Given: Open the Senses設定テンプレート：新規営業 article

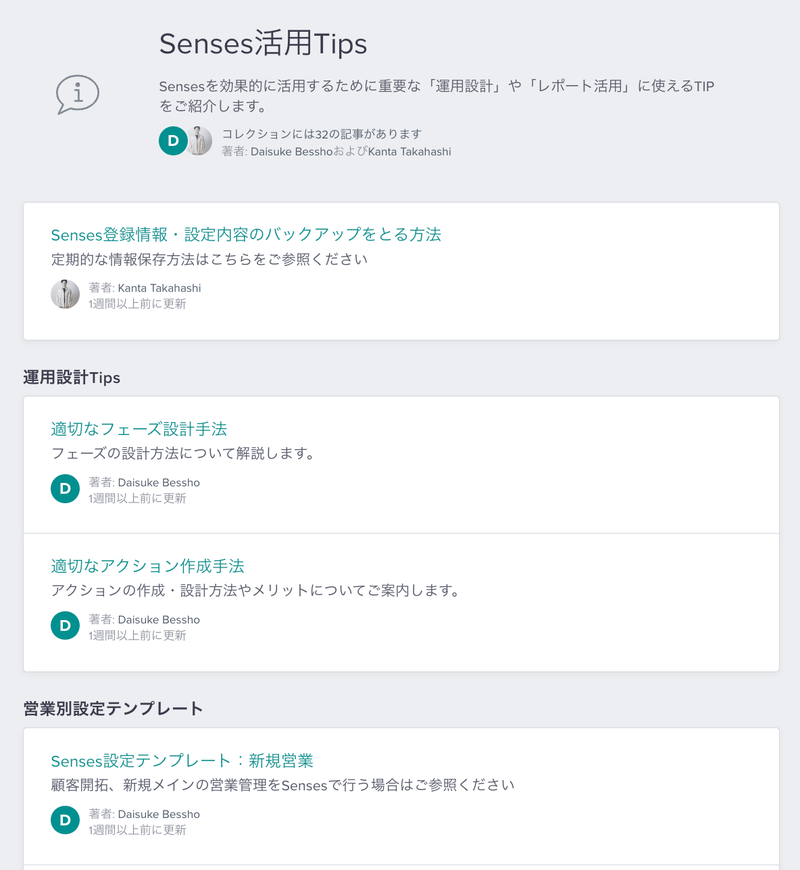Looking at the screenshot, I should pyautogui.click(x=182, y=760).
